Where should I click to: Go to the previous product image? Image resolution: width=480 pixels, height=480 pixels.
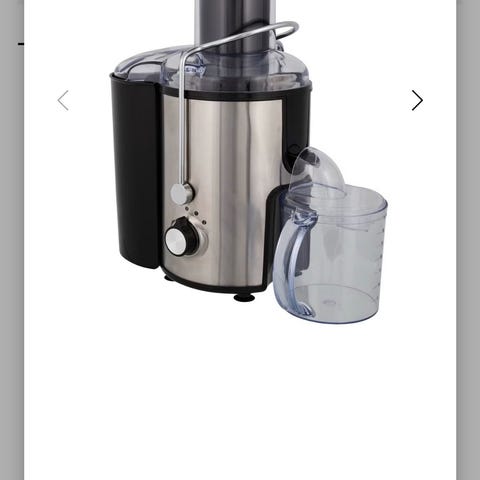pos(63,100)
